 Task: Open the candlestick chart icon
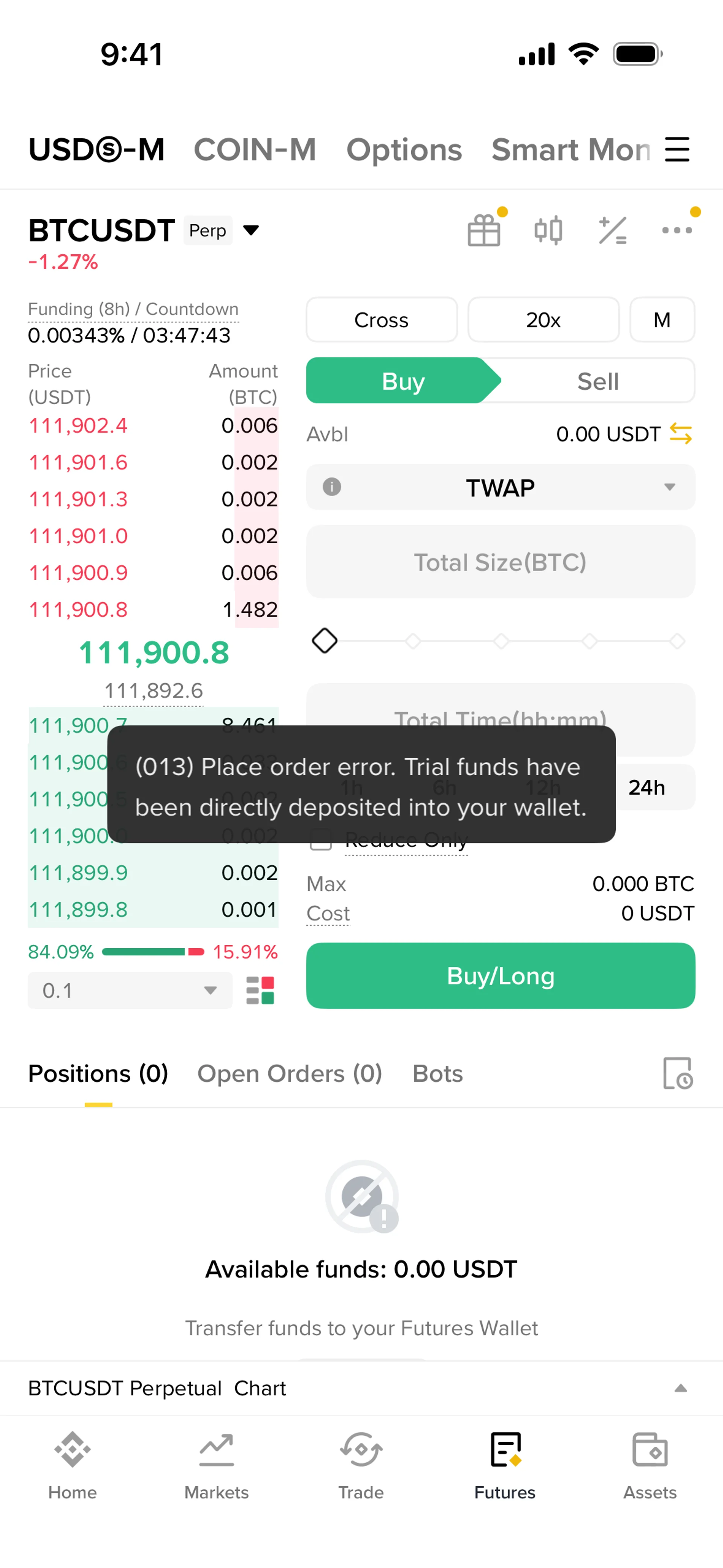(x=548, y=231)
